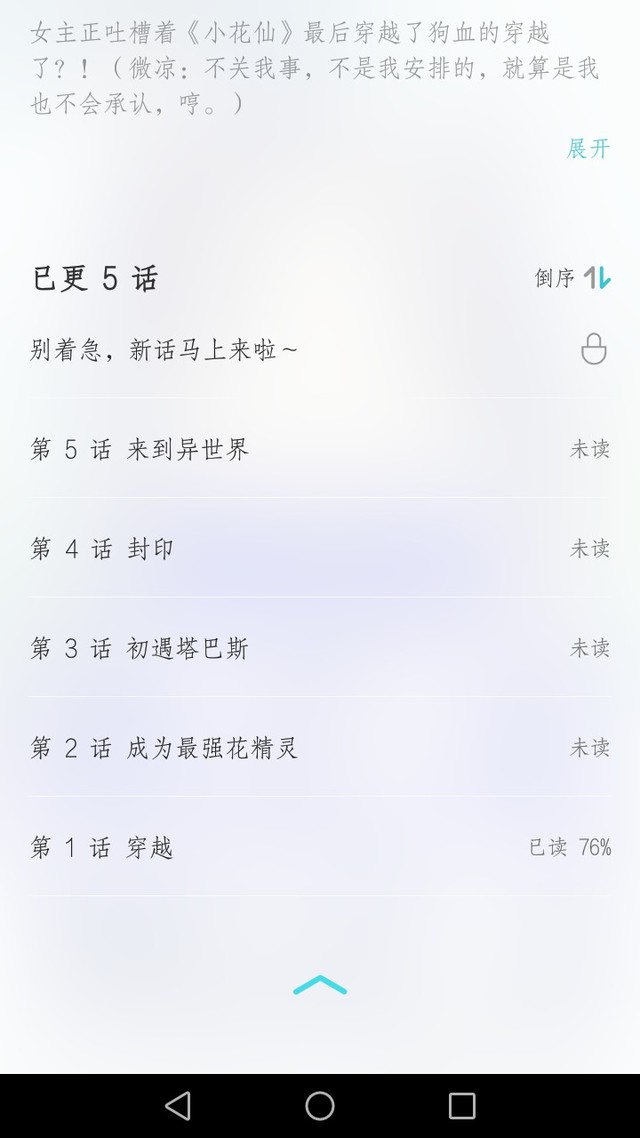Toggle chapter order with 倒序
This screenshot has height=1138, width=640.
pos(573,277)
